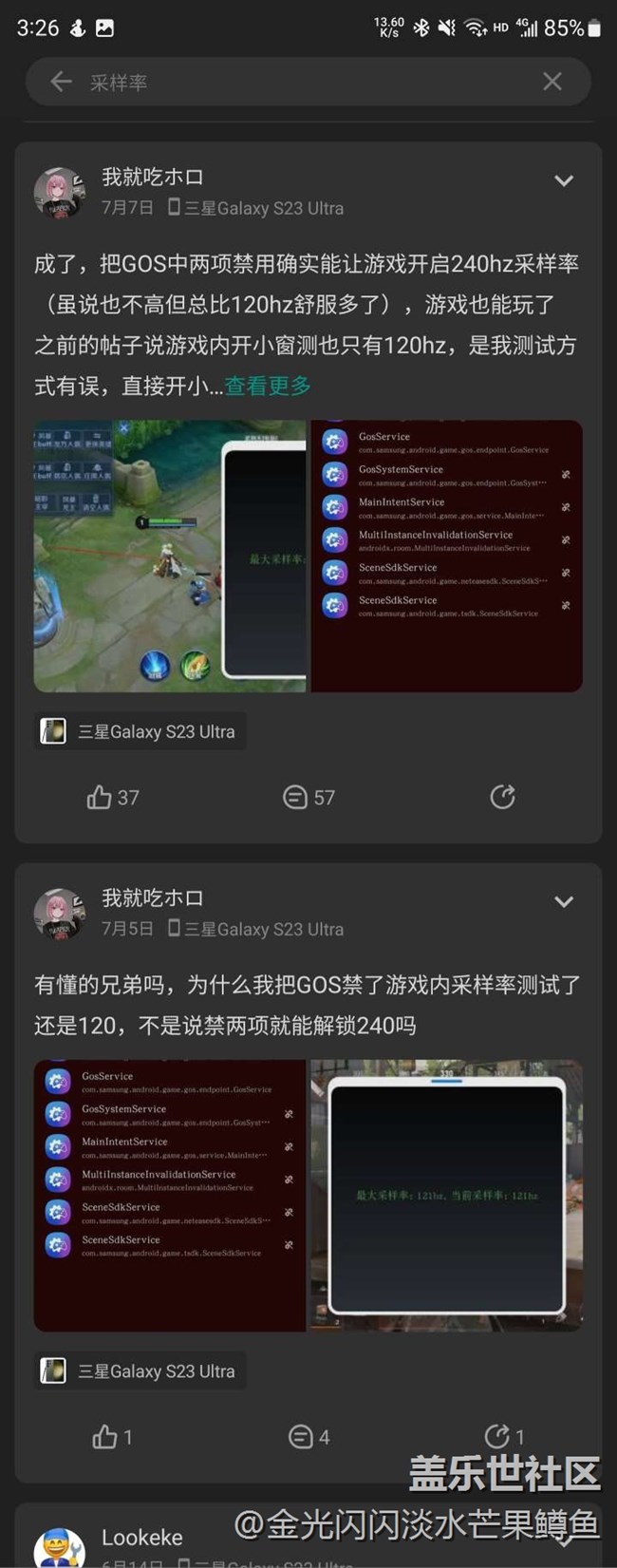Open the author avatar on the 7月5日 post
Screen dimensions: 617x1568
(x=60, y=914)
